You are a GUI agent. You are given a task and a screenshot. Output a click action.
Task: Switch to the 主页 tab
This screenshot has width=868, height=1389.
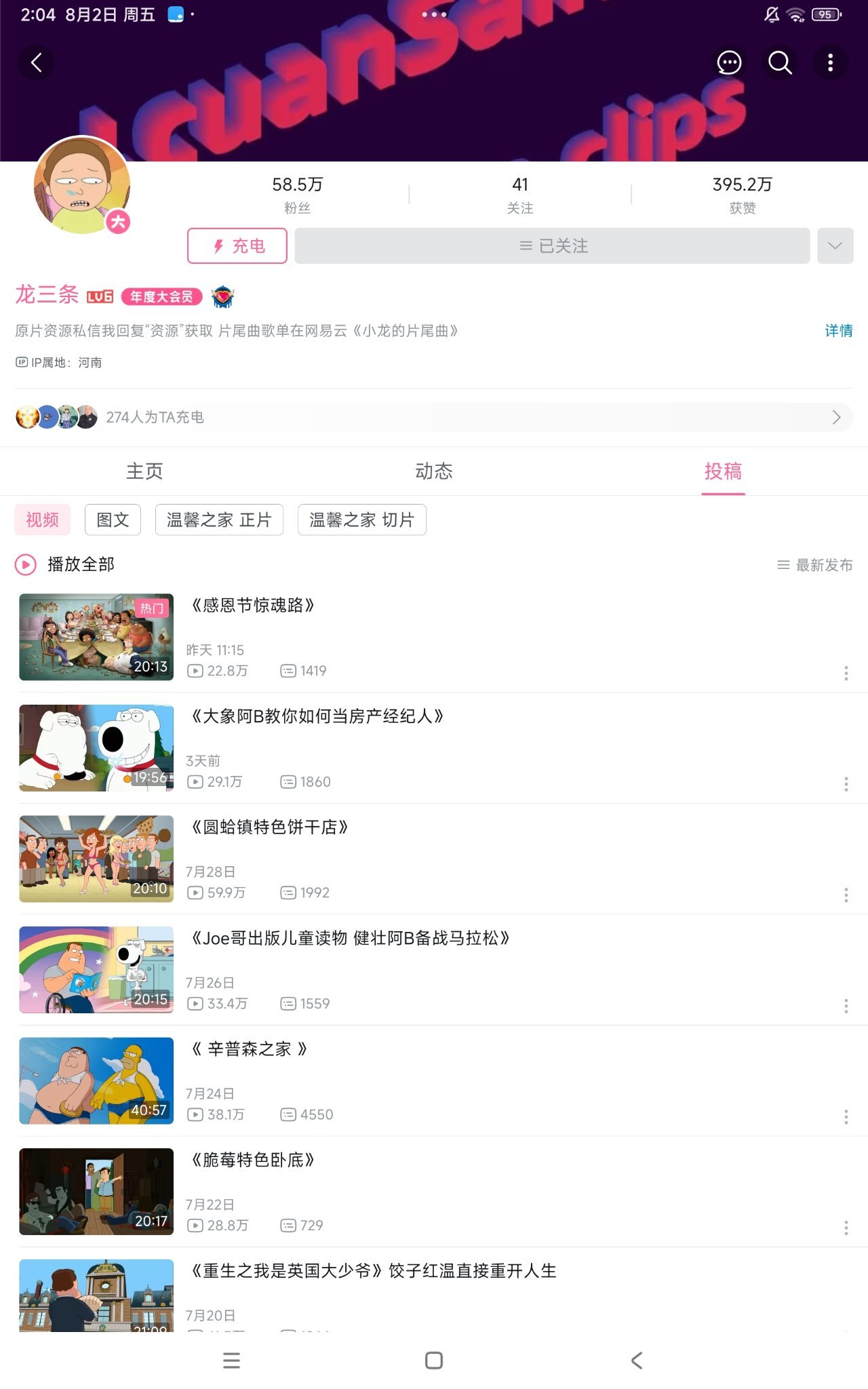144,471
